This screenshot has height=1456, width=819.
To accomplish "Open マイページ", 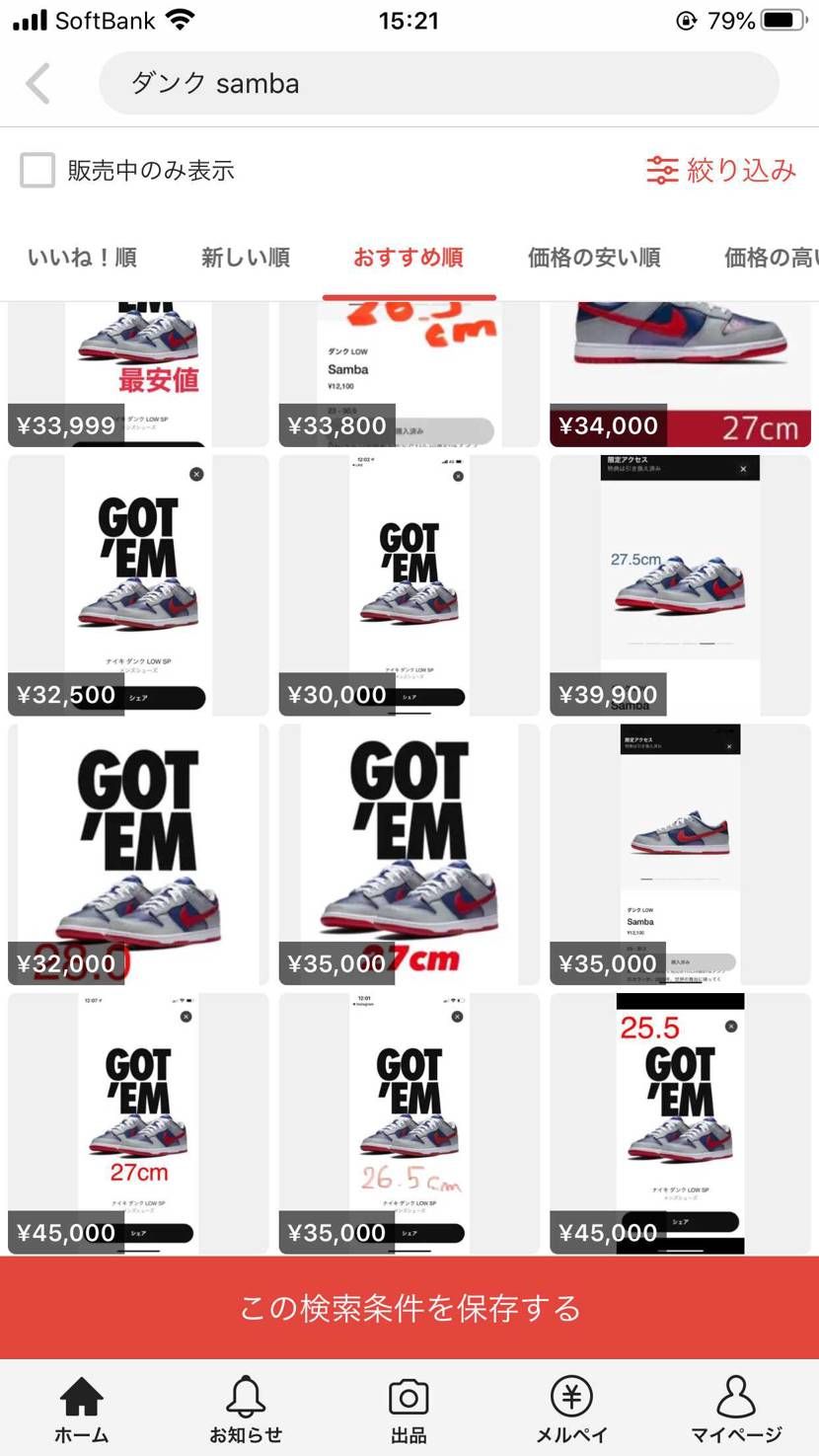I will coord(736,1410).
